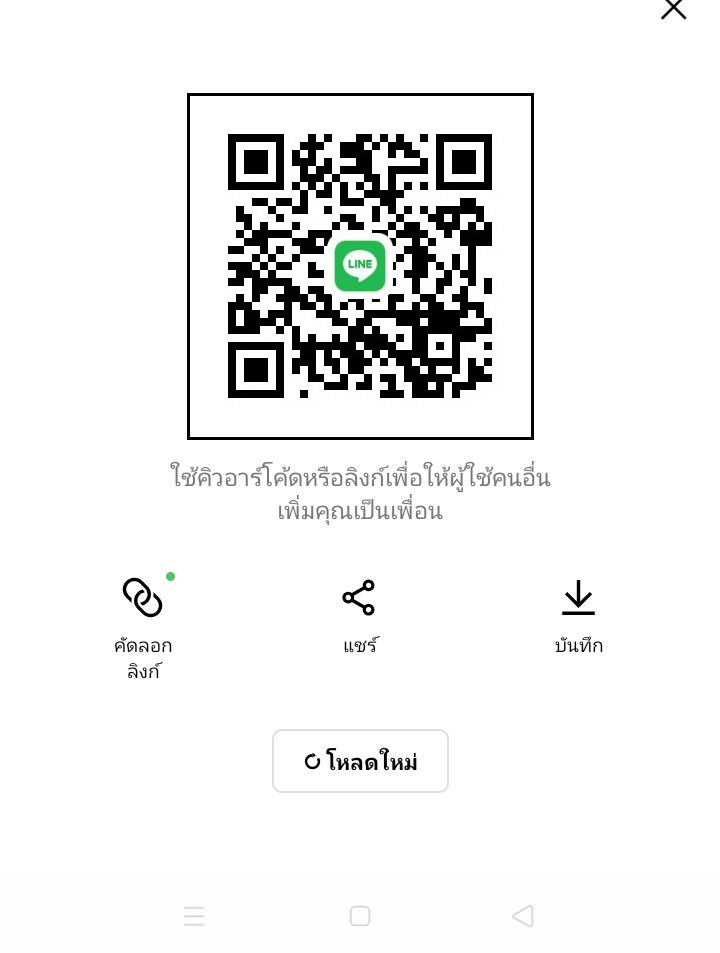Select the green dot badge near copy link
Image resolution: width=720 pixels, height=953 pixels.
click(171, 576)
